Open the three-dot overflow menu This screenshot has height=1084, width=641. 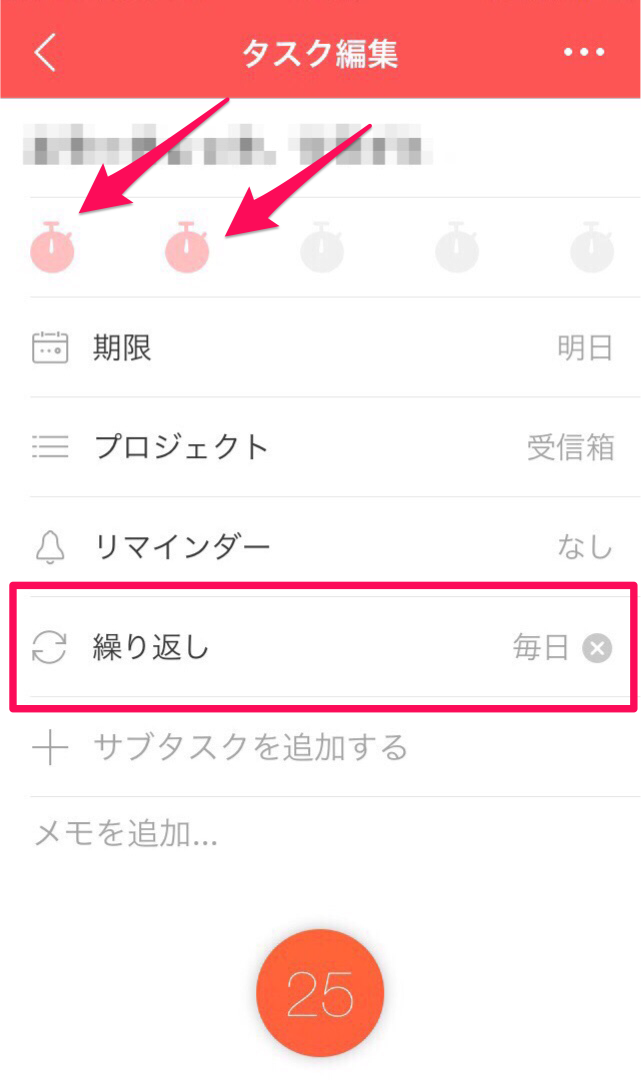[584, 52]
